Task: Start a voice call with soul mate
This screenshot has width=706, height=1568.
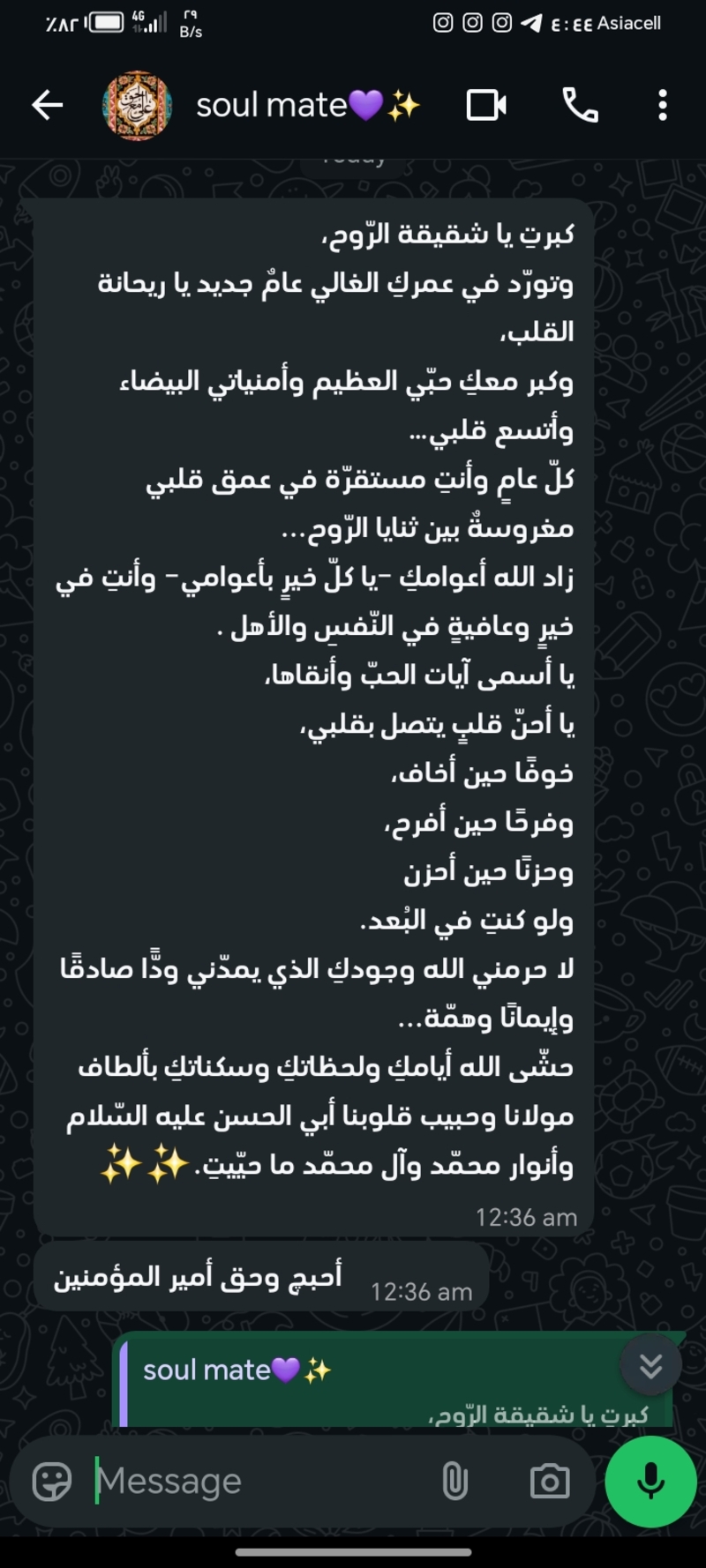Action: [x=580, y=106]
